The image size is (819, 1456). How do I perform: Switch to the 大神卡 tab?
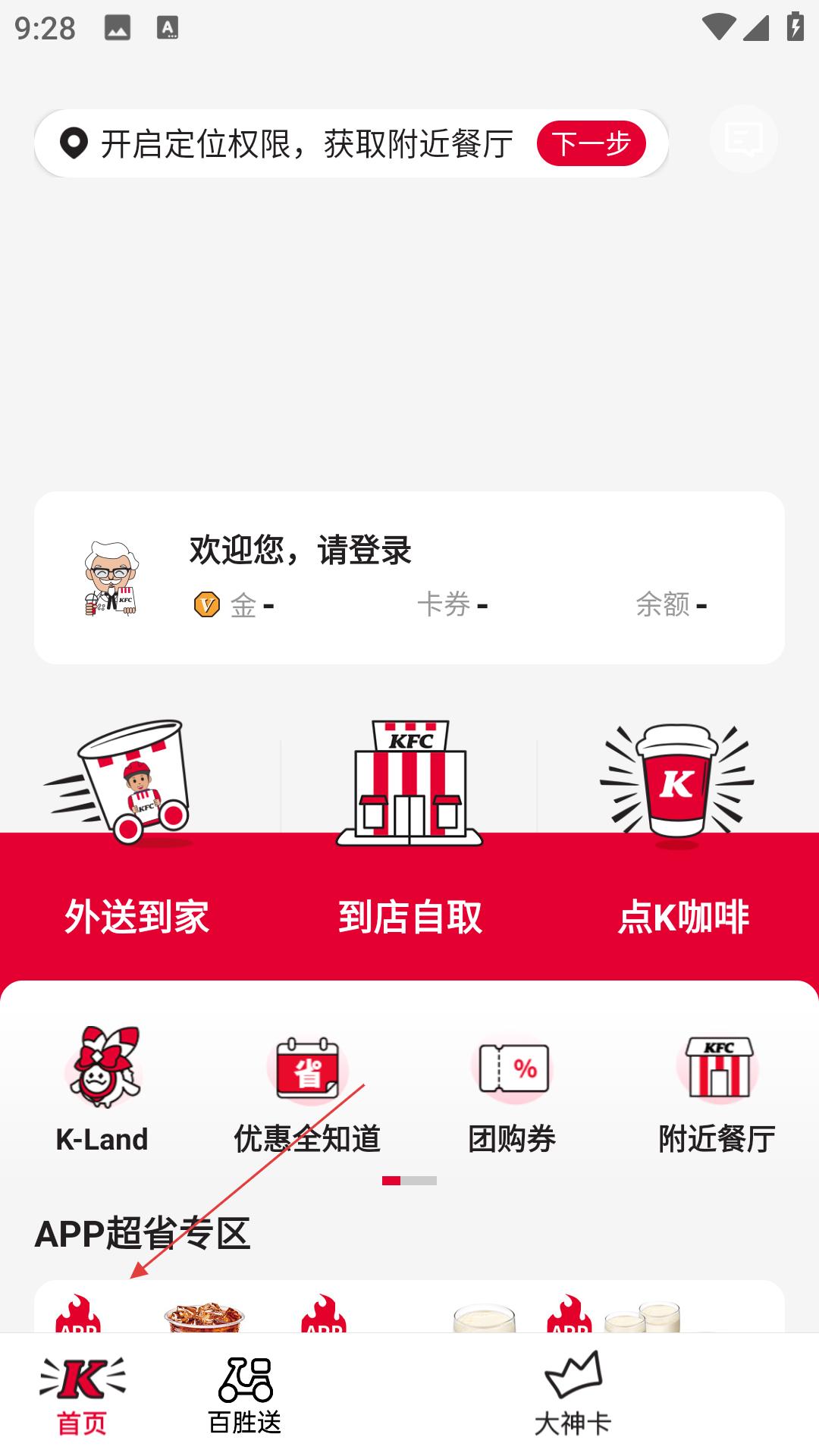[x=573, y=1395]
